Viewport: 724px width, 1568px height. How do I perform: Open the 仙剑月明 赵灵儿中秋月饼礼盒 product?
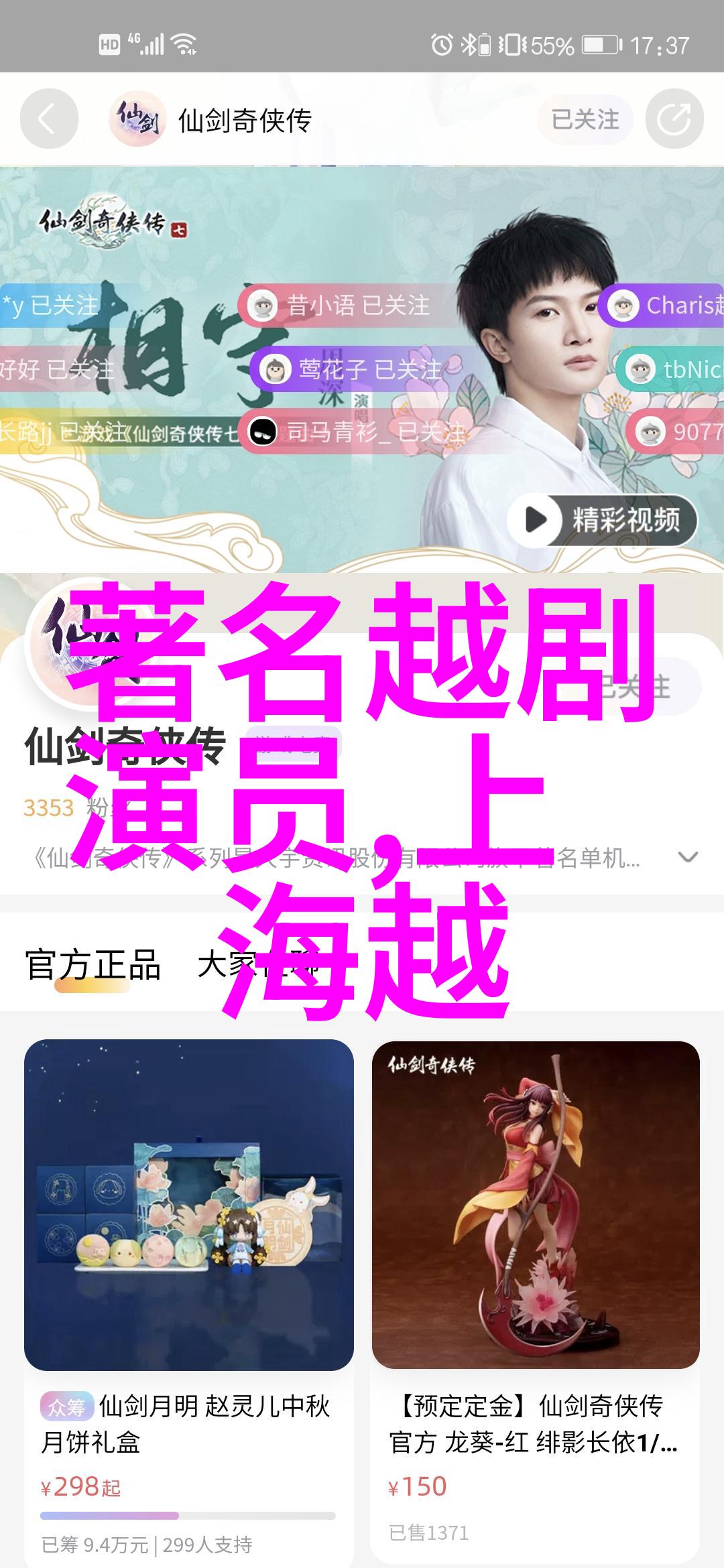pos(188,1206)
